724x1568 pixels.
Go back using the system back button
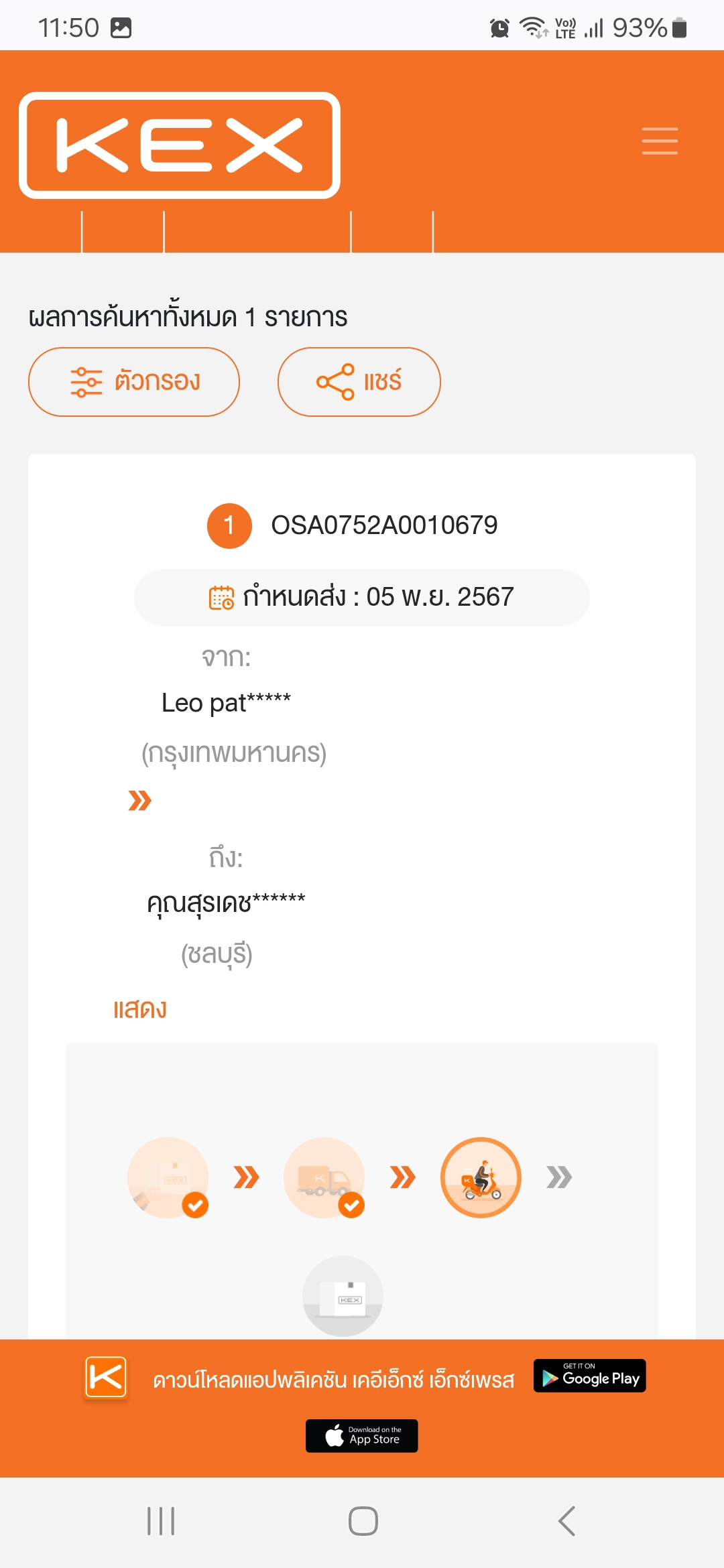(567, 1521)
